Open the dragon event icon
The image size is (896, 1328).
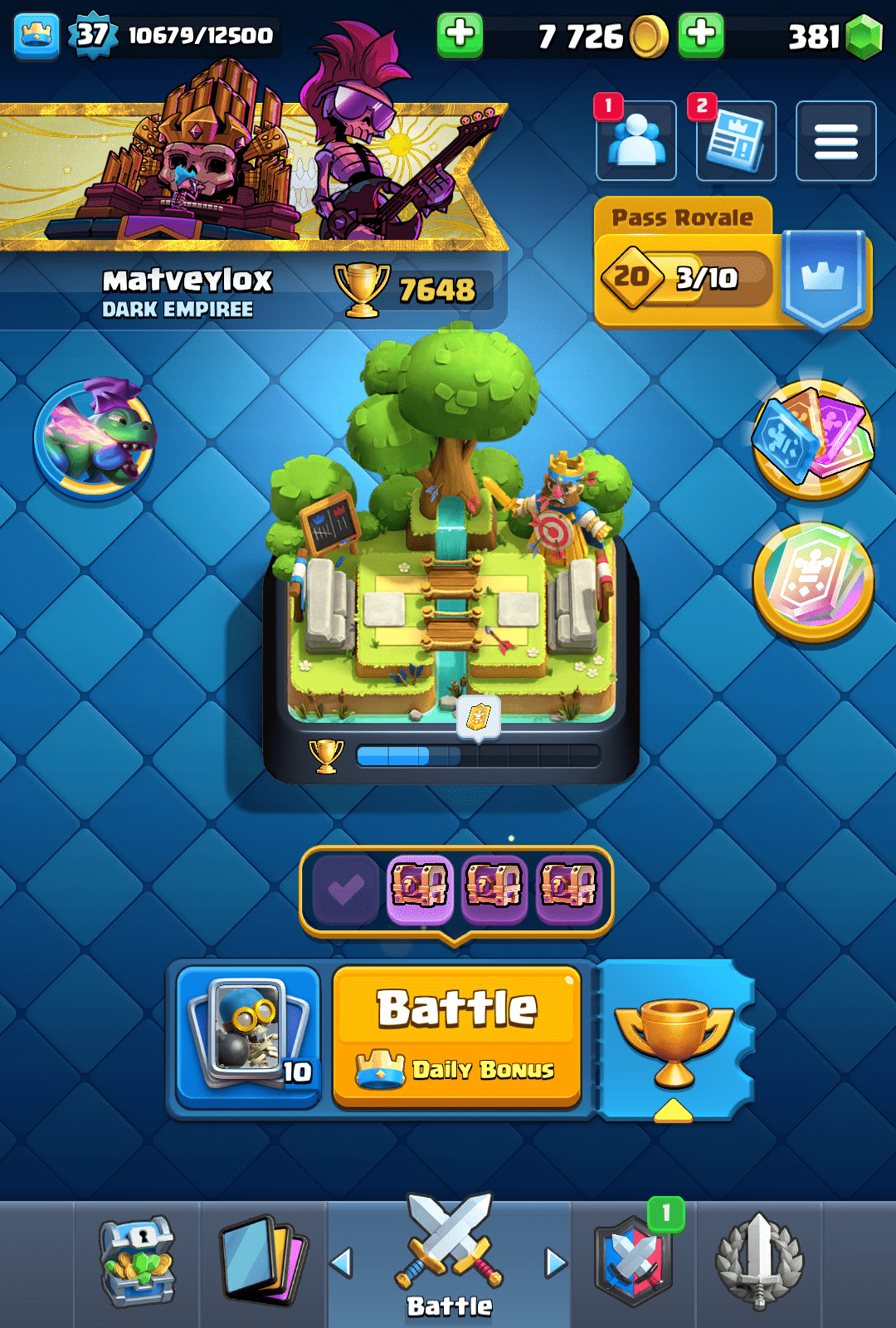click(95, 435)
